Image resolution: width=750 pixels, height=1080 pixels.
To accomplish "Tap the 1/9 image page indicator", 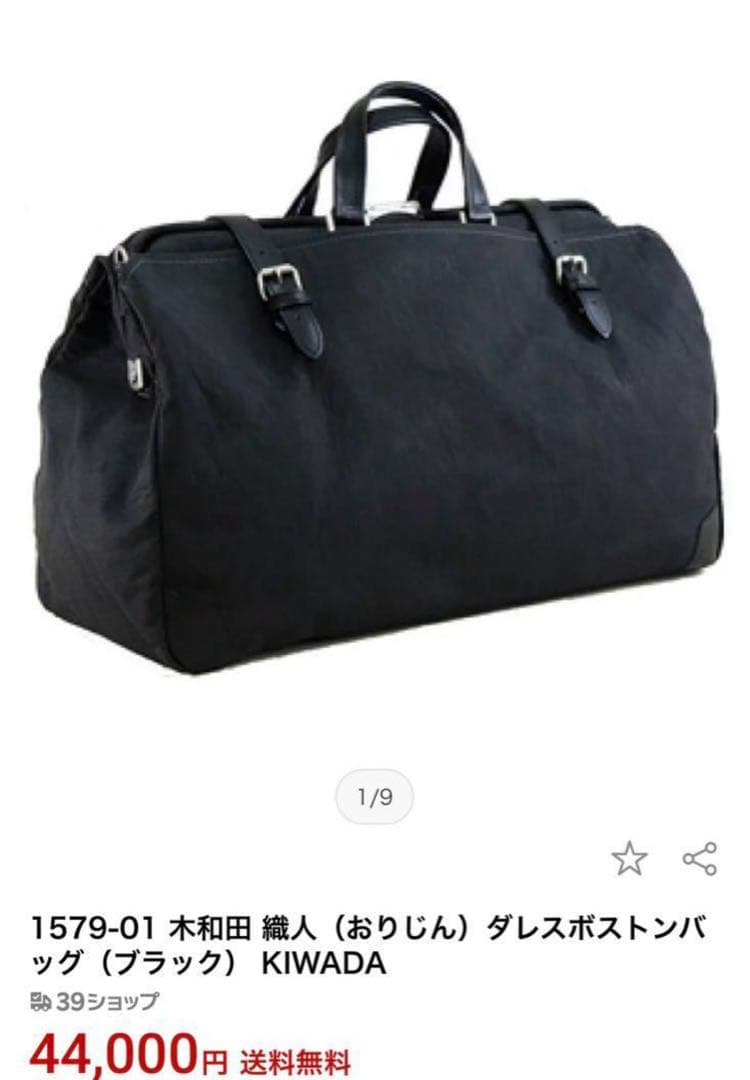I will point(374,798).
